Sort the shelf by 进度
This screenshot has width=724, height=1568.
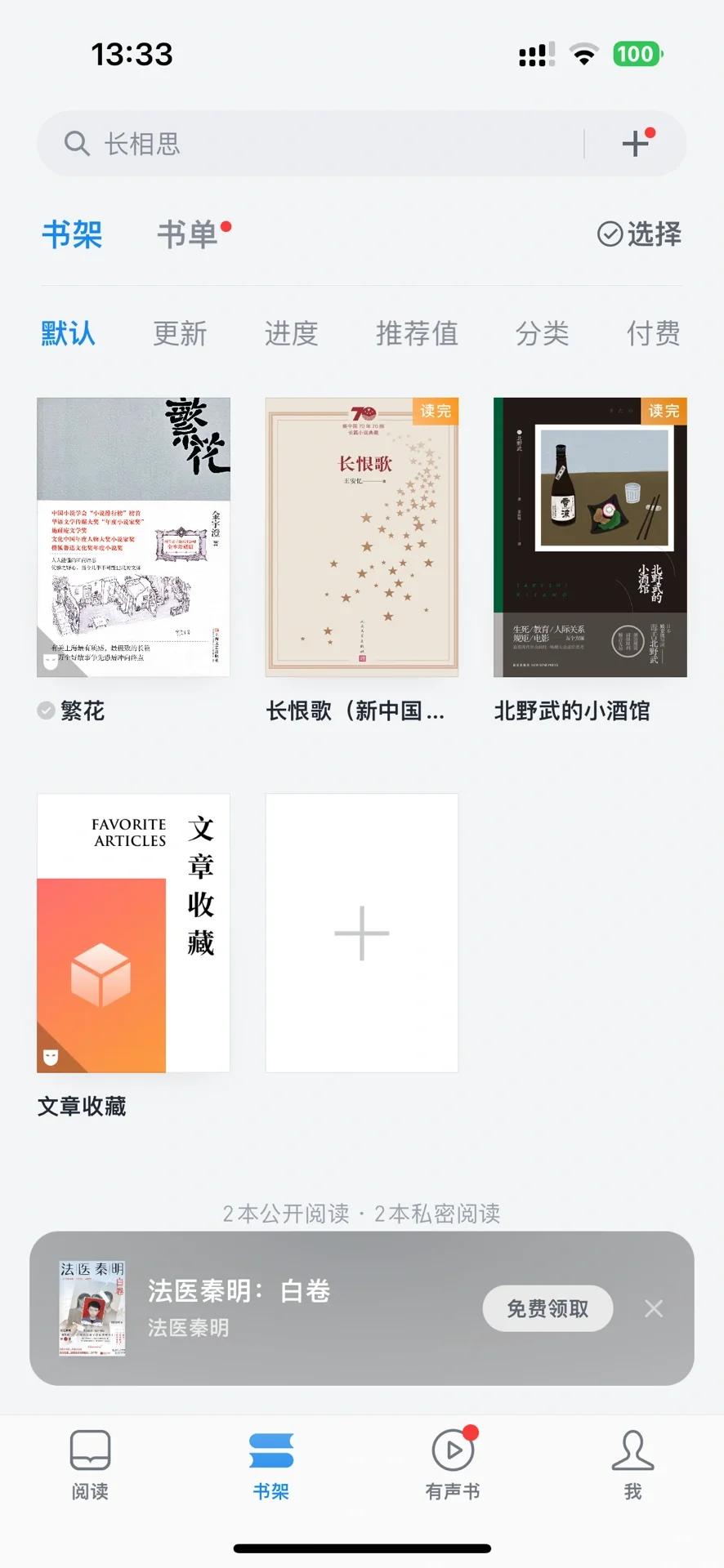[x=291, y=333]
